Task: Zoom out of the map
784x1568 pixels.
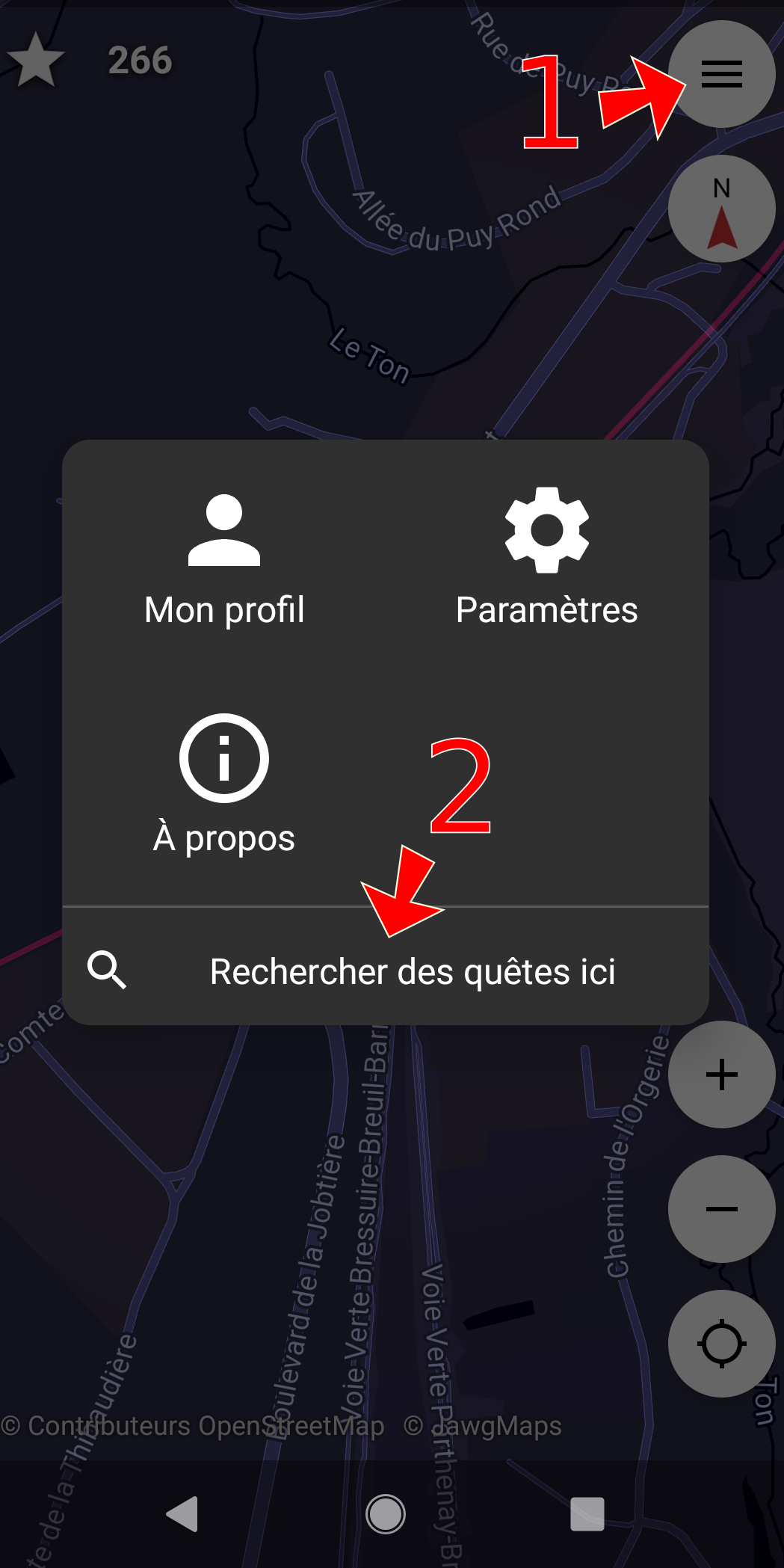Action: [x=721, y=1209]
